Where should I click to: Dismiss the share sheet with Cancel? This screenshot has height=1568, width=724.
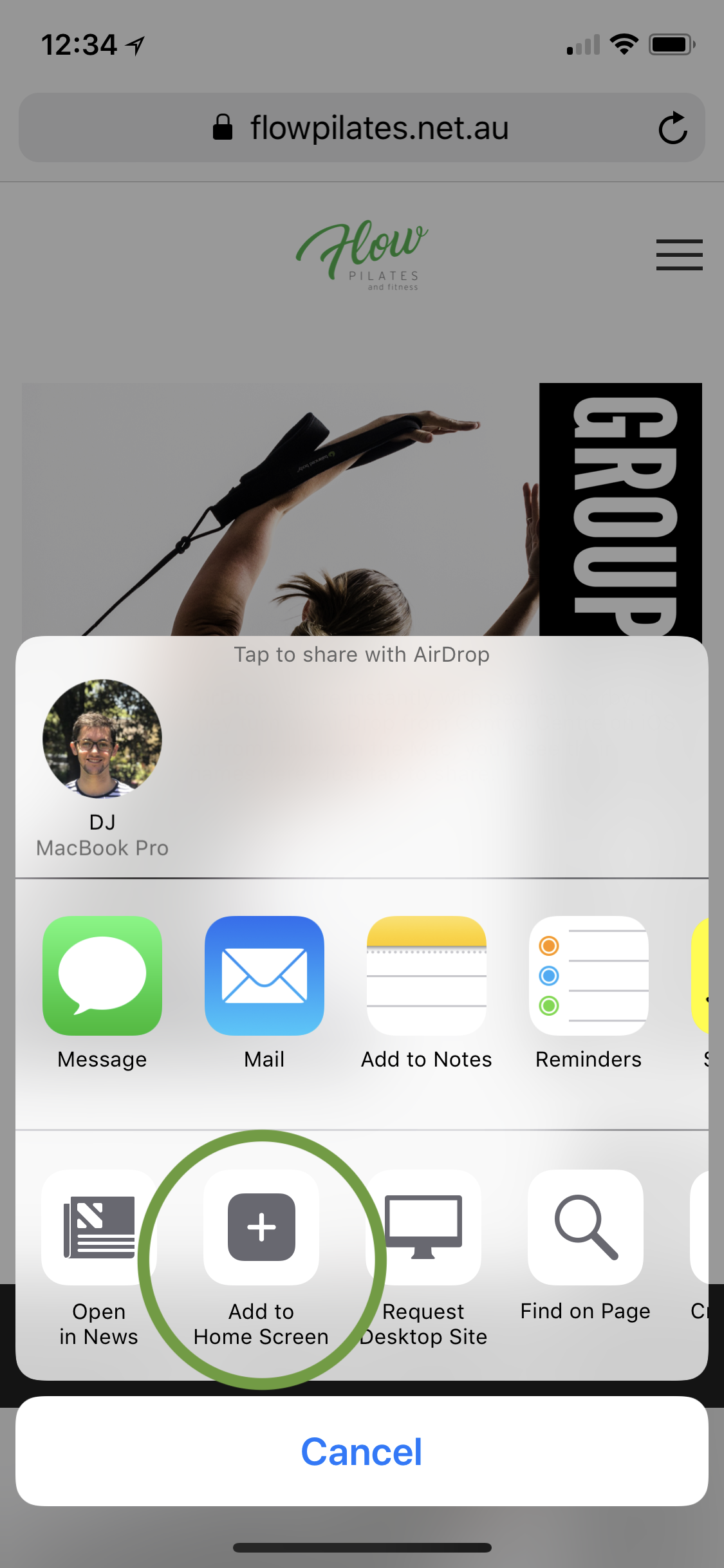tap(362, 1451)
